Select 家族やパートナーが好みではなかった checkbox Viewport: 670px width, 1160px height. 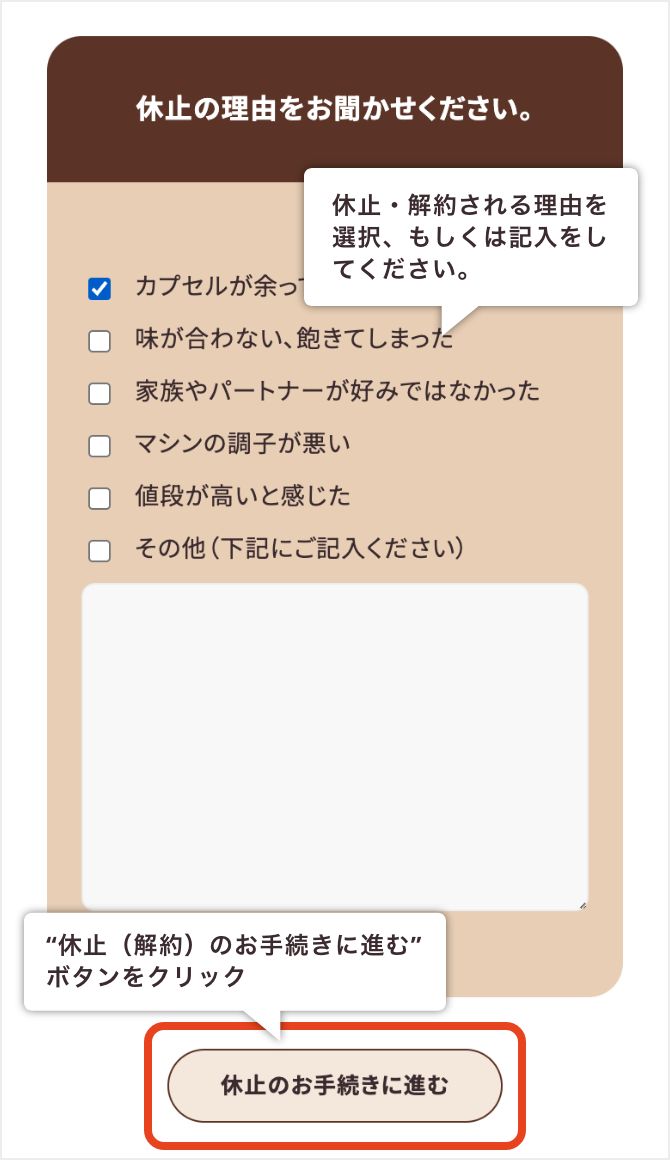tap(99, 394)
